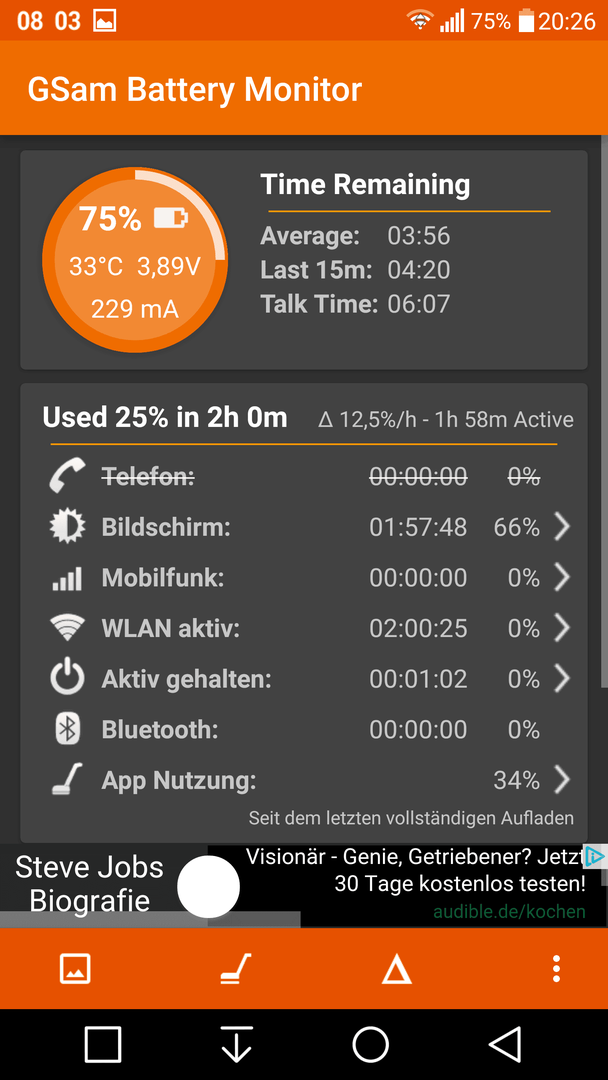Open the three-dot overflow menu
This screenshot has width=608, height=1080.
[556, 969]
